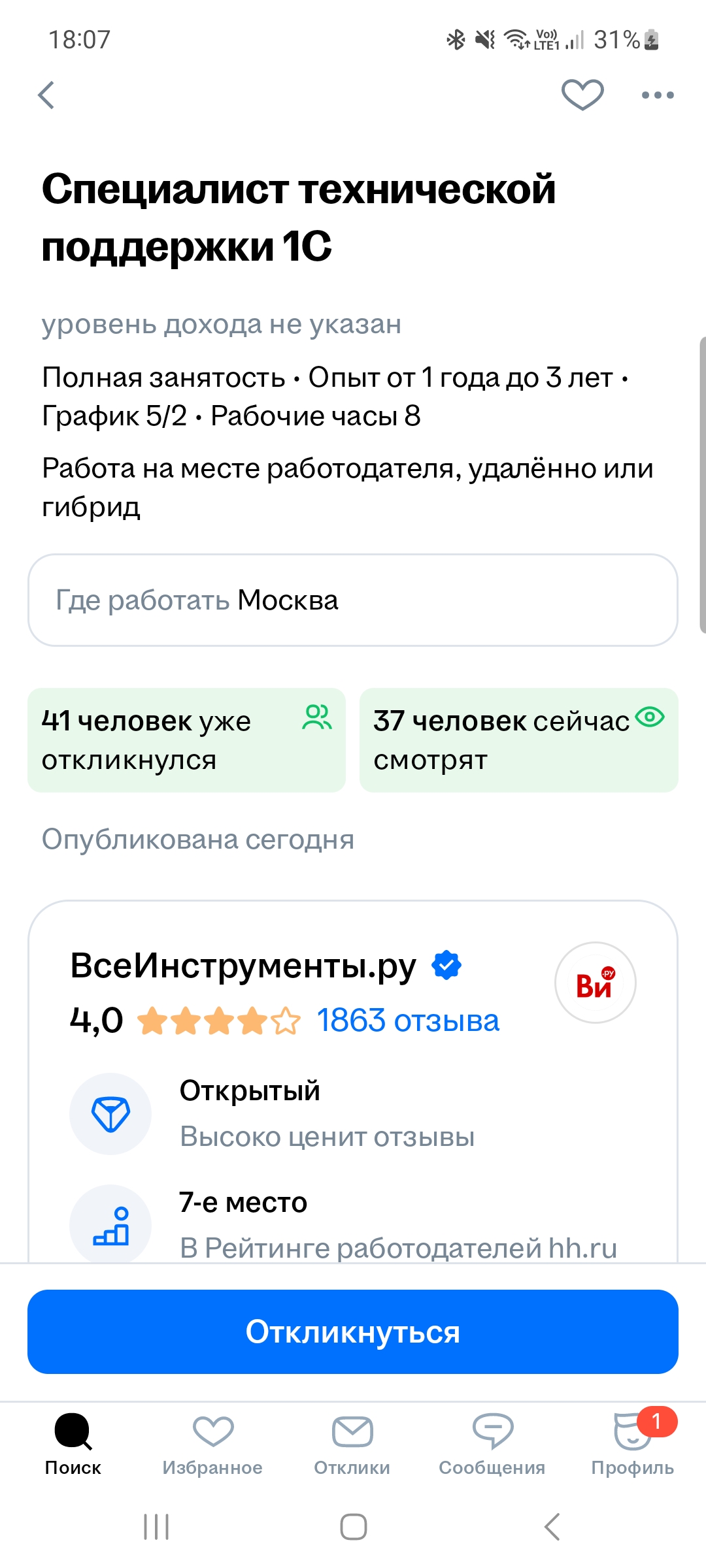706x1568 pixels.
Task: Tap the blue Откликнуться button
Action: [353, 1331]
